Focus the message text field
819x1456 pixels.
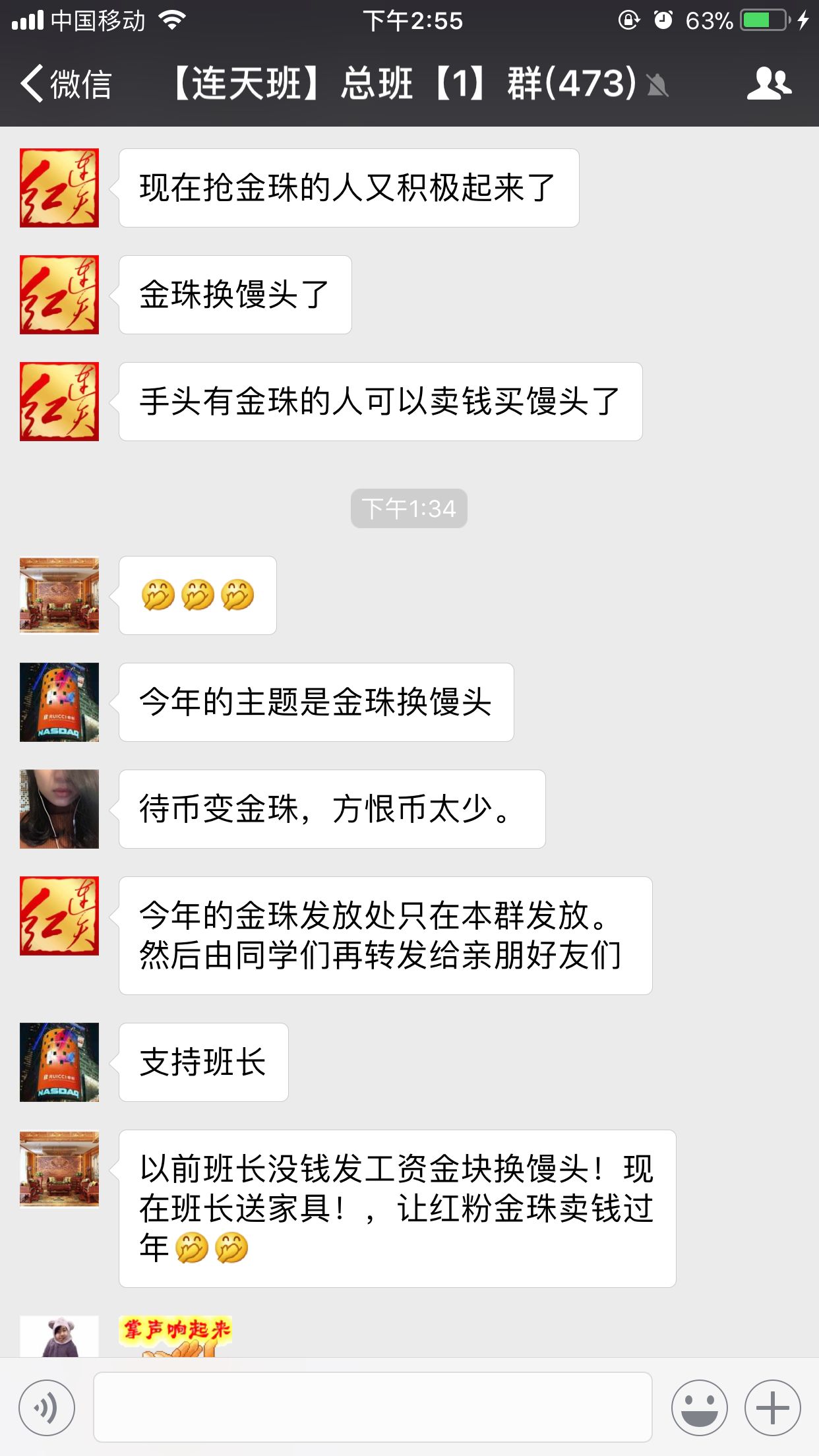pos(373,1407)
